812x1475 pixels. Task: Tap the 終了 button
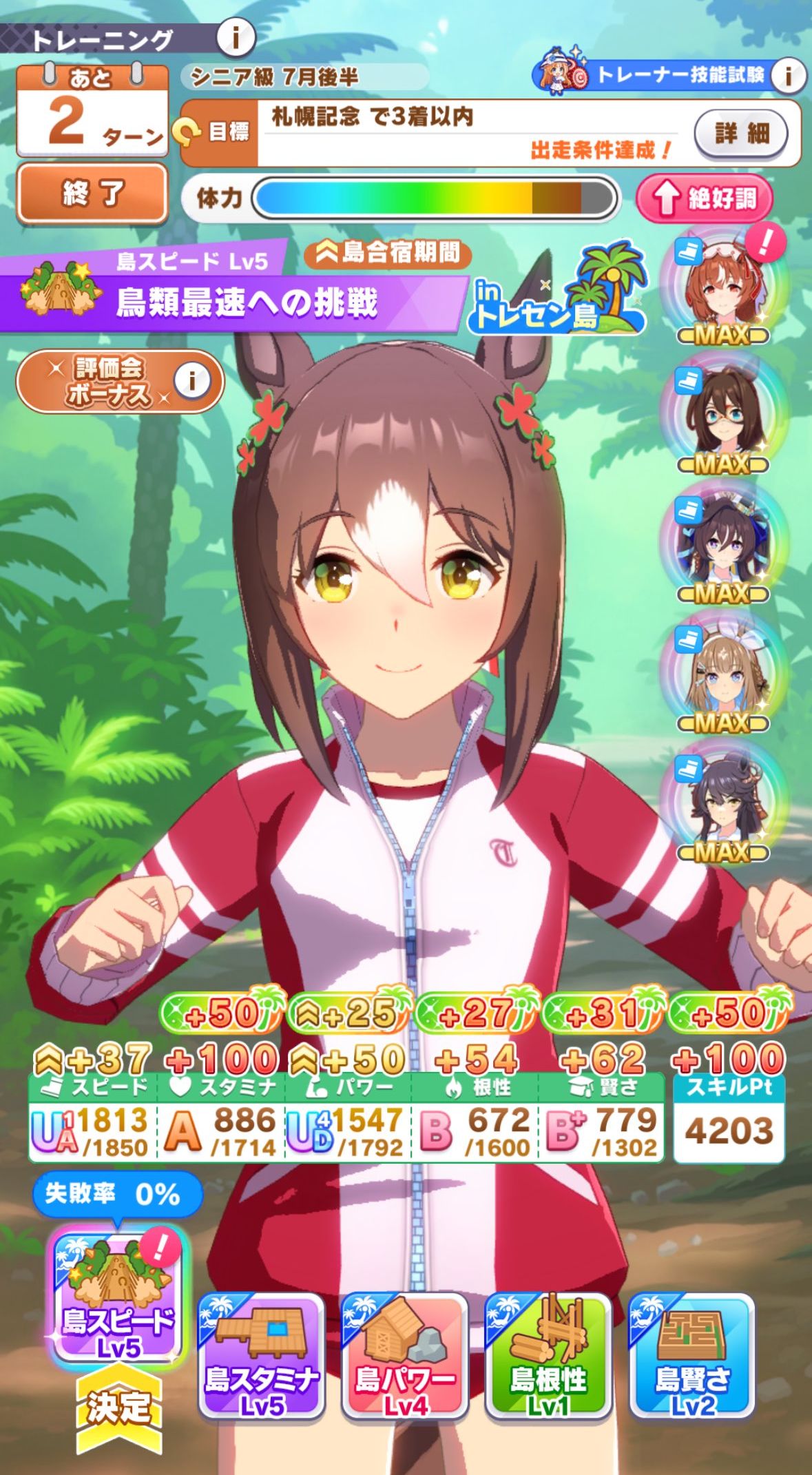tap(92, 194)
